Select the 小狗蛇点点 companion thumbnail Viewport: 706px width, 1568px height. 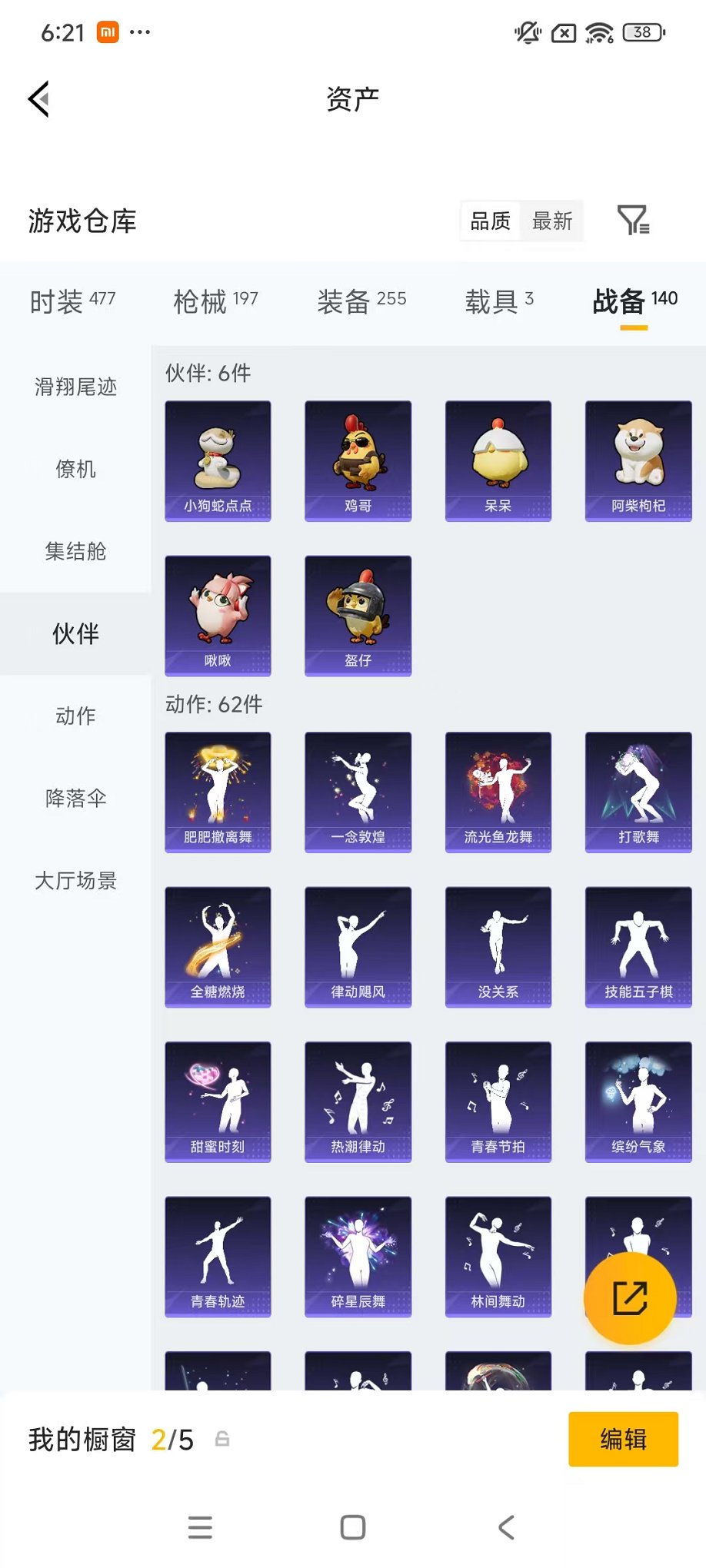pyautogui.click(x=217, y=460)
